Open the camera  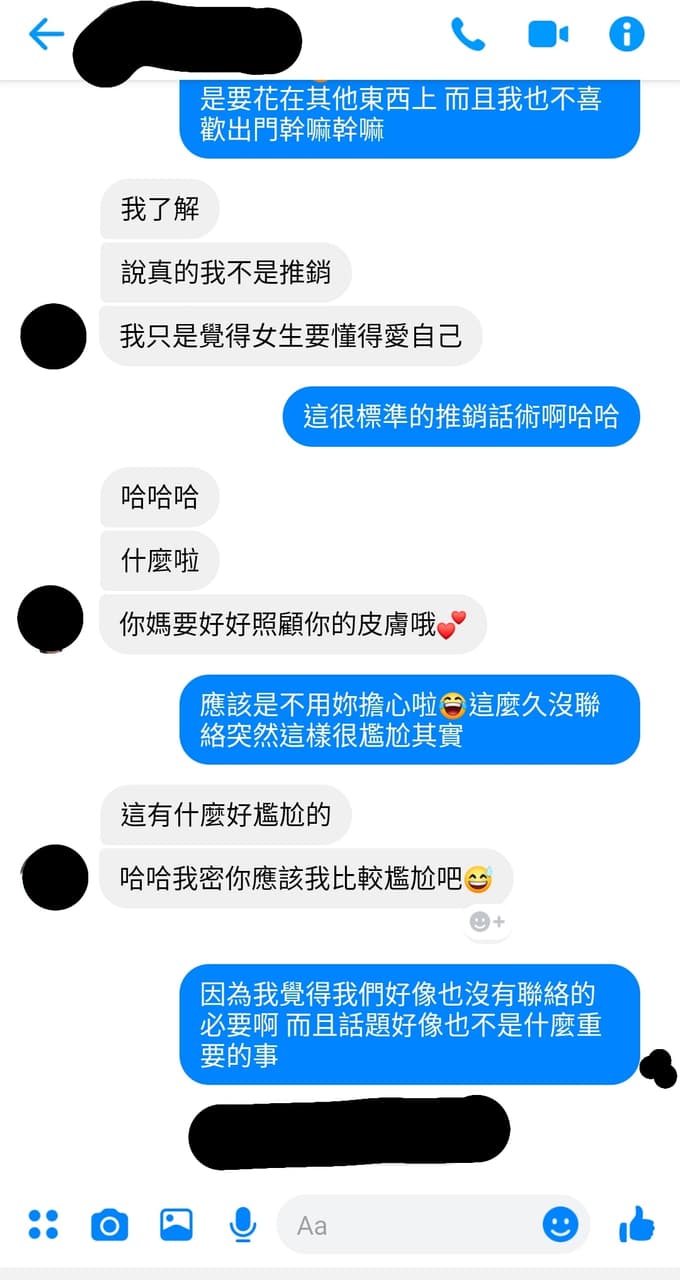(x=109, y=1224)
